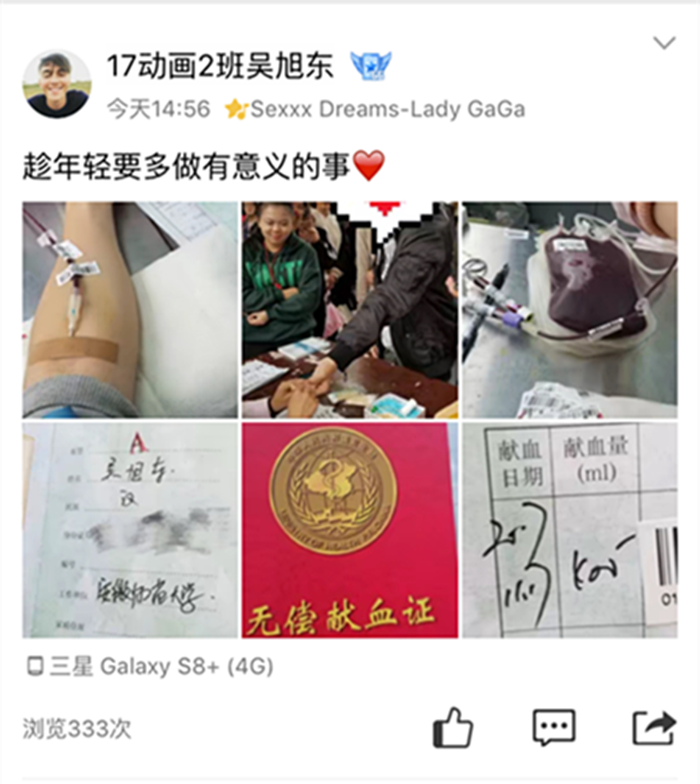This screenshot has height=784, width=700.
Task: Open the comment bubble
Action: pyautogui.click(x=553, y=728)
